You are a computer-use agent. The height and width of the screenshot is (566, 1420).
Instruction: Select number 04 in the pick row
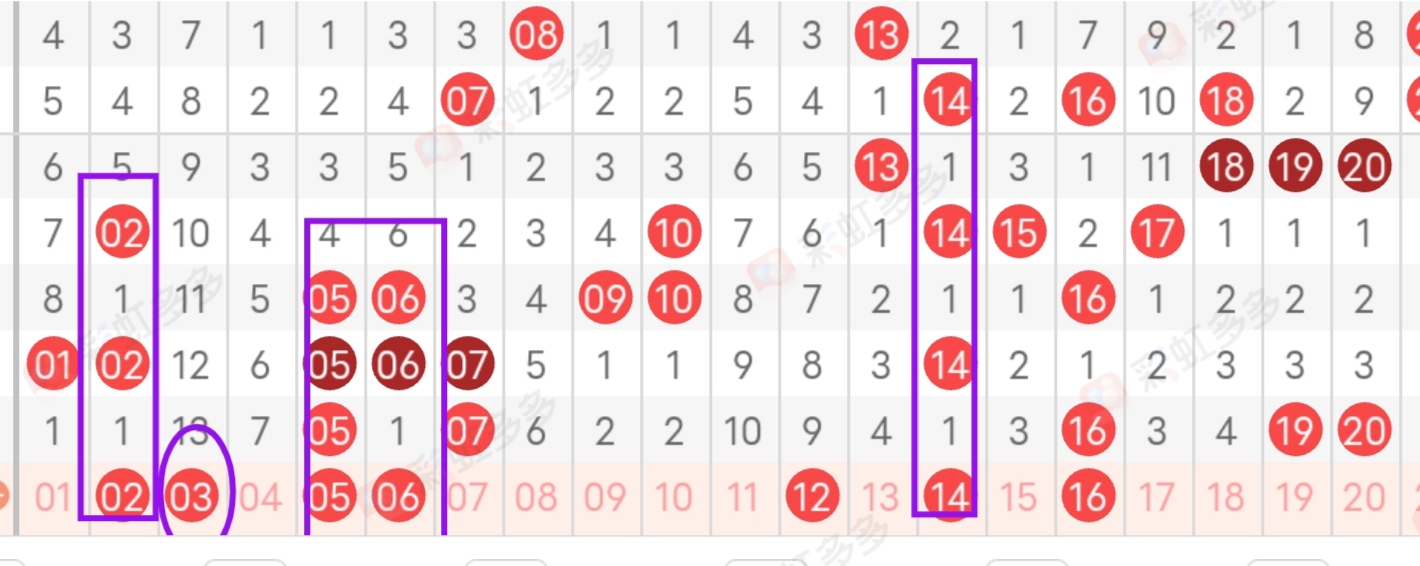click(260, 497)
